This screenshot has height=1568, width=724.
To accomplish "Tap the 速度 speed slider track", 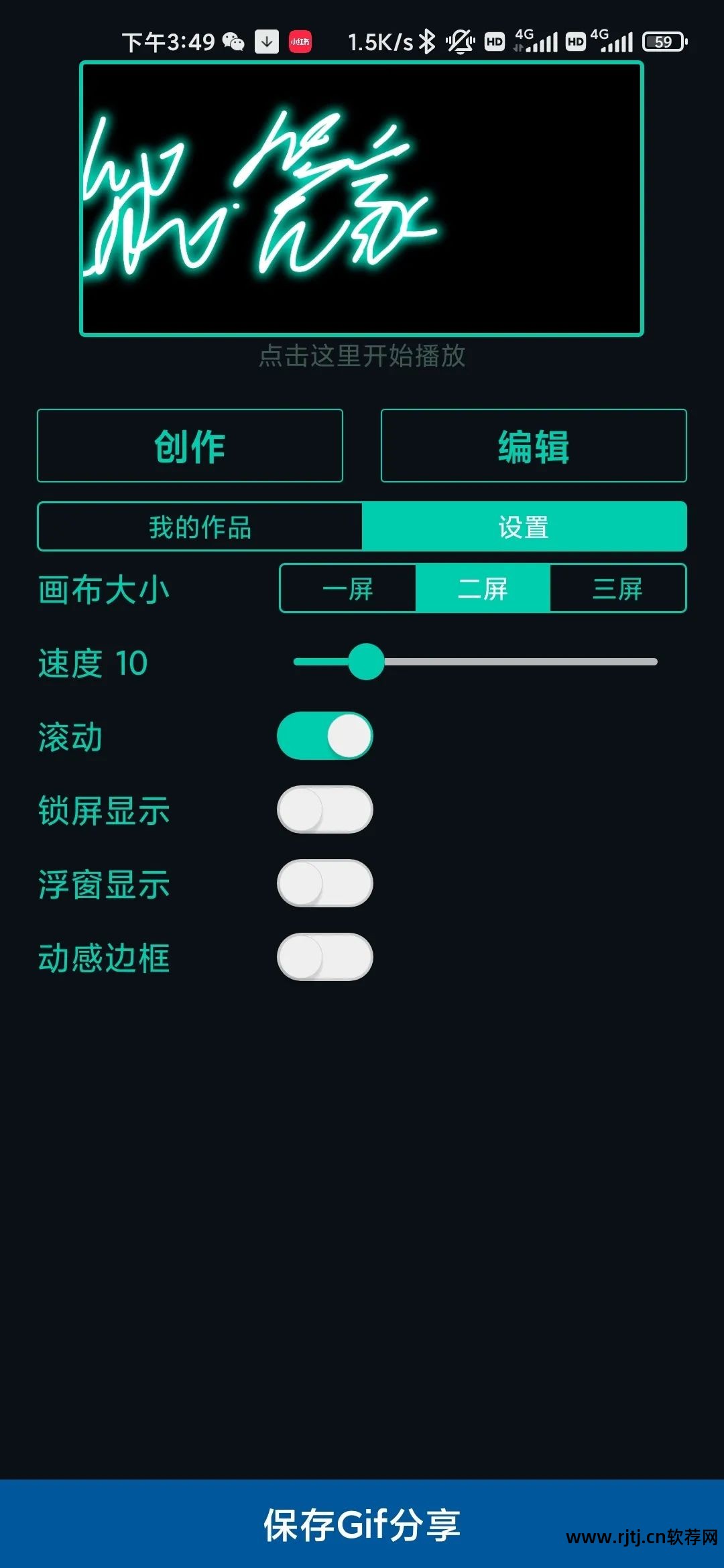I will 509,662.
